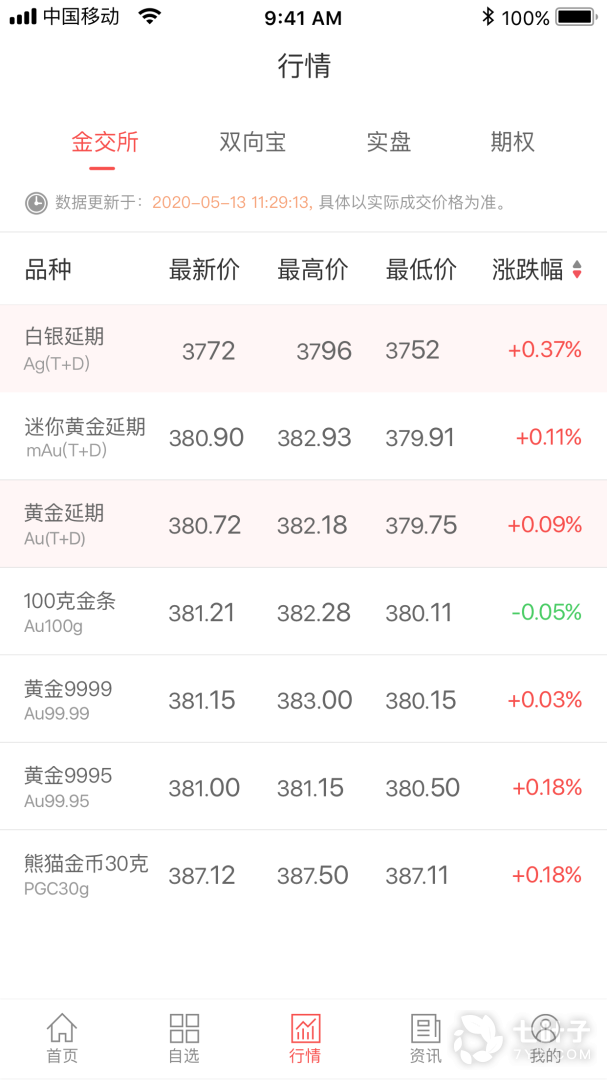Image resolution: width=607 pixels, height=1080 pixels.
Task: Sort by 涨跌幅 column
Action: click(537, 270)
